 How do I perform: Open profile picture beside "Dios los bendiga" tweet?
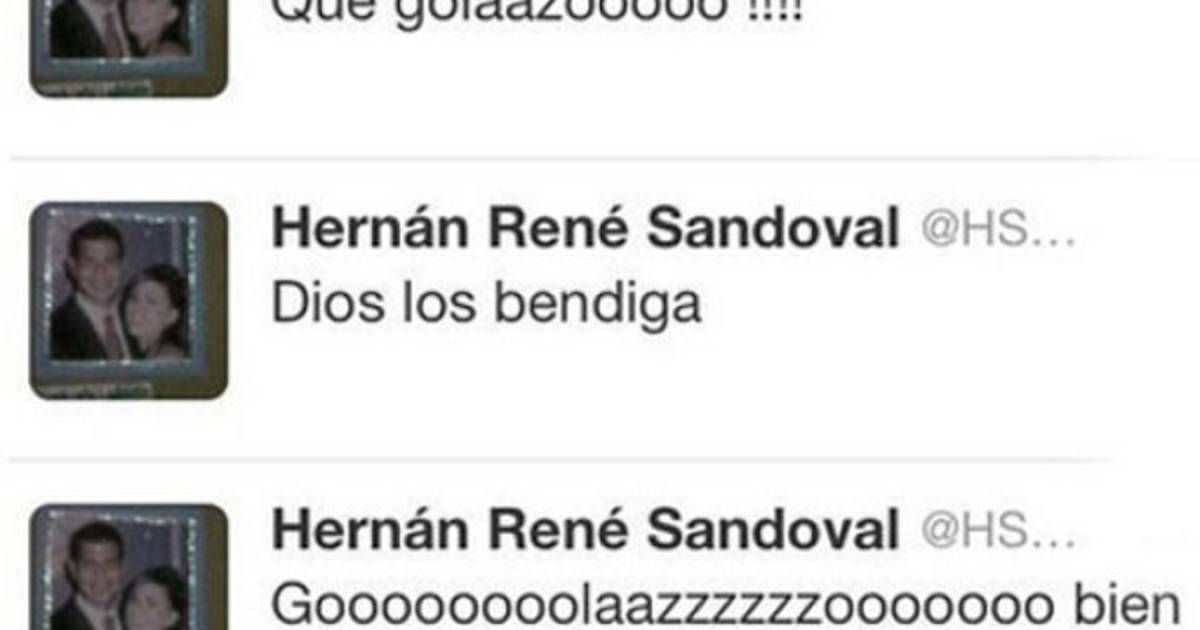tap(128, 301)
